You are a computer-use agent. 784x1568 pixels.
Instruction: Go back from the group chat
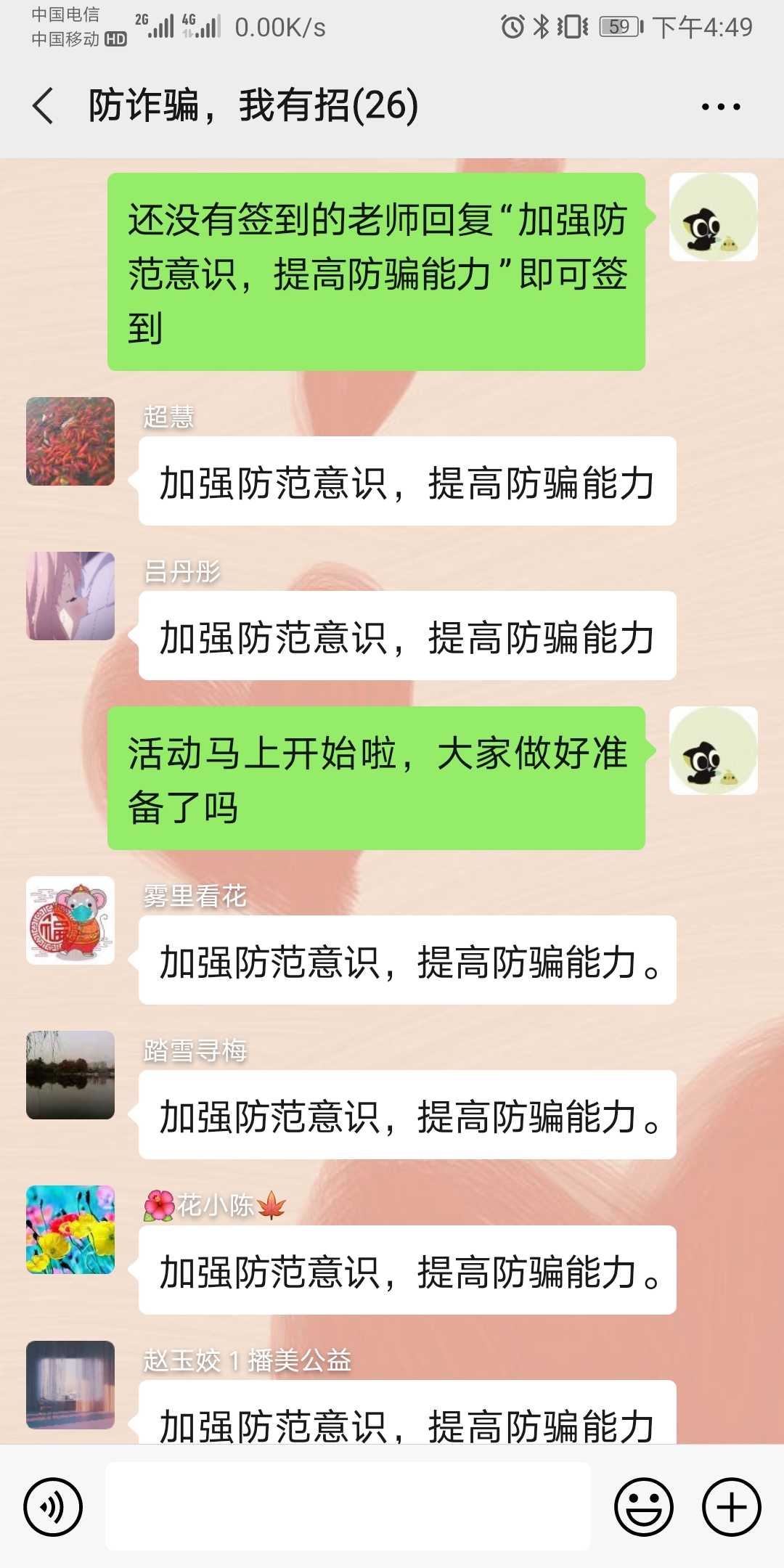[x=44, y=106]
